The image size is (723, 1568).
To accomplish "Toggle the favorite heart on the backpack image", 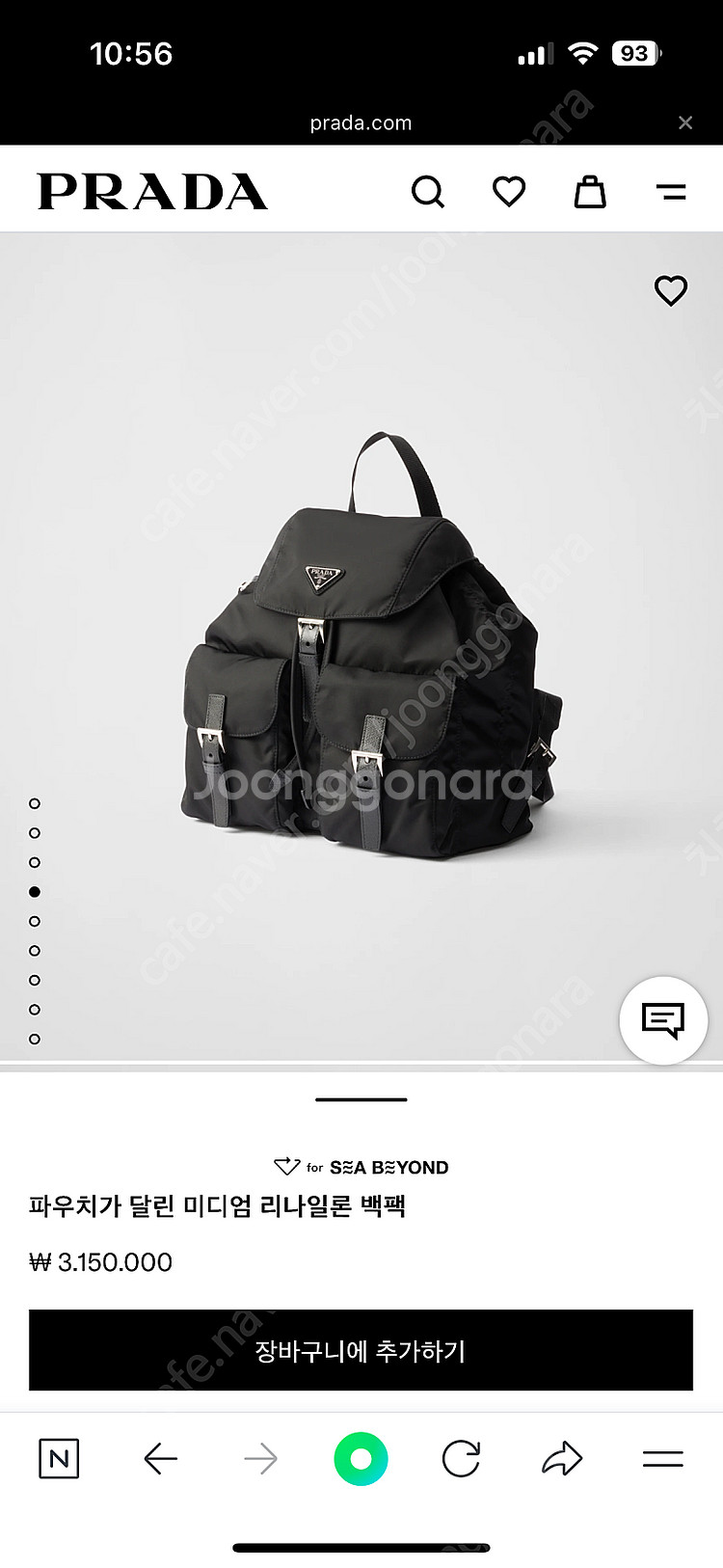I will click(x=670, y=288).
